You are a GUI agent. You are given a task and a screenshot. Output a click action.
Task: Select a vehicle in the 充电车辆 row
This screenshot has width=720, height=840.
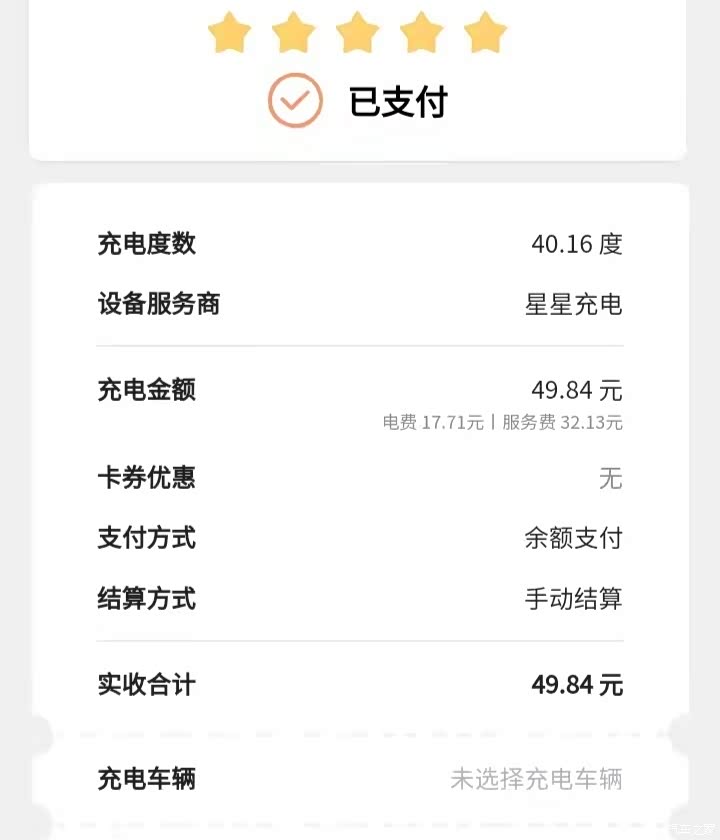pos(536,779)
